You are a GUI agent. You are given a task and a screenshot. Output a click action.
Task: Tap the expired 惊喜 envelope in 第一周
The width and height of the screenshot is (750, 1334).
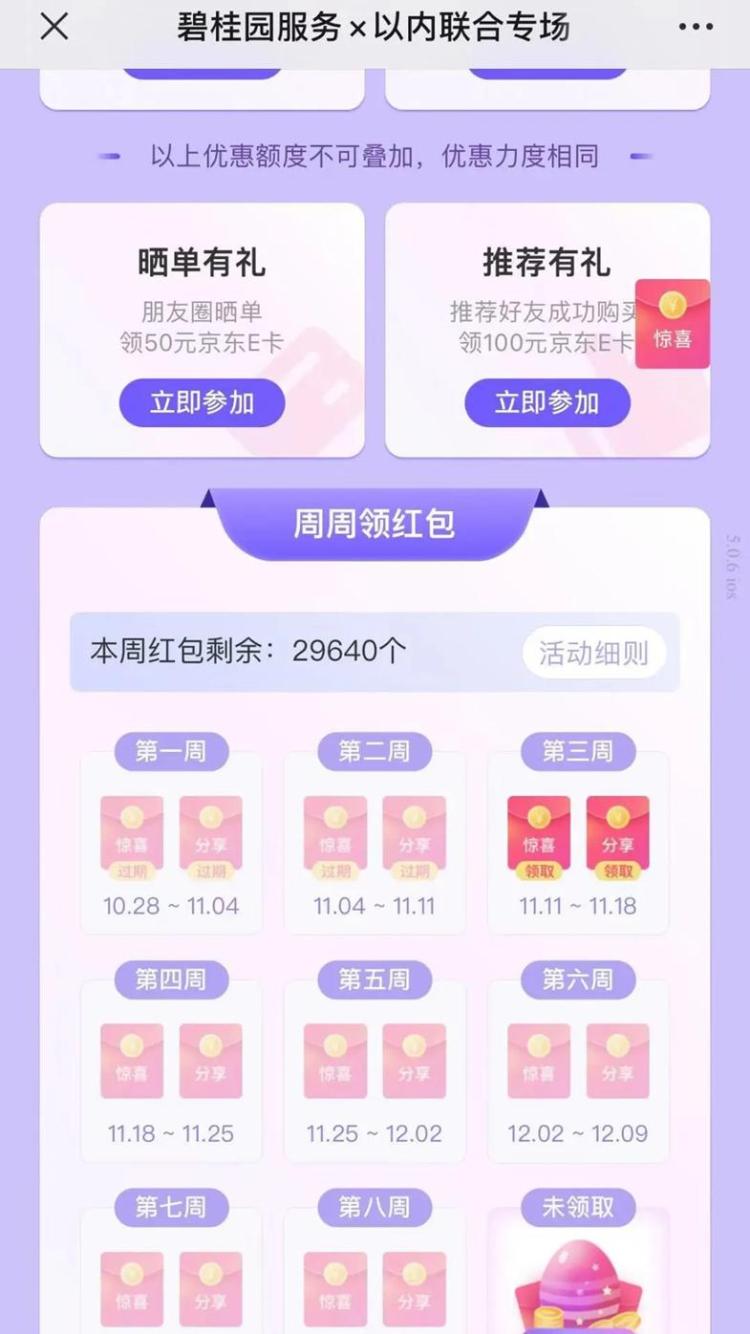[131, 837]
